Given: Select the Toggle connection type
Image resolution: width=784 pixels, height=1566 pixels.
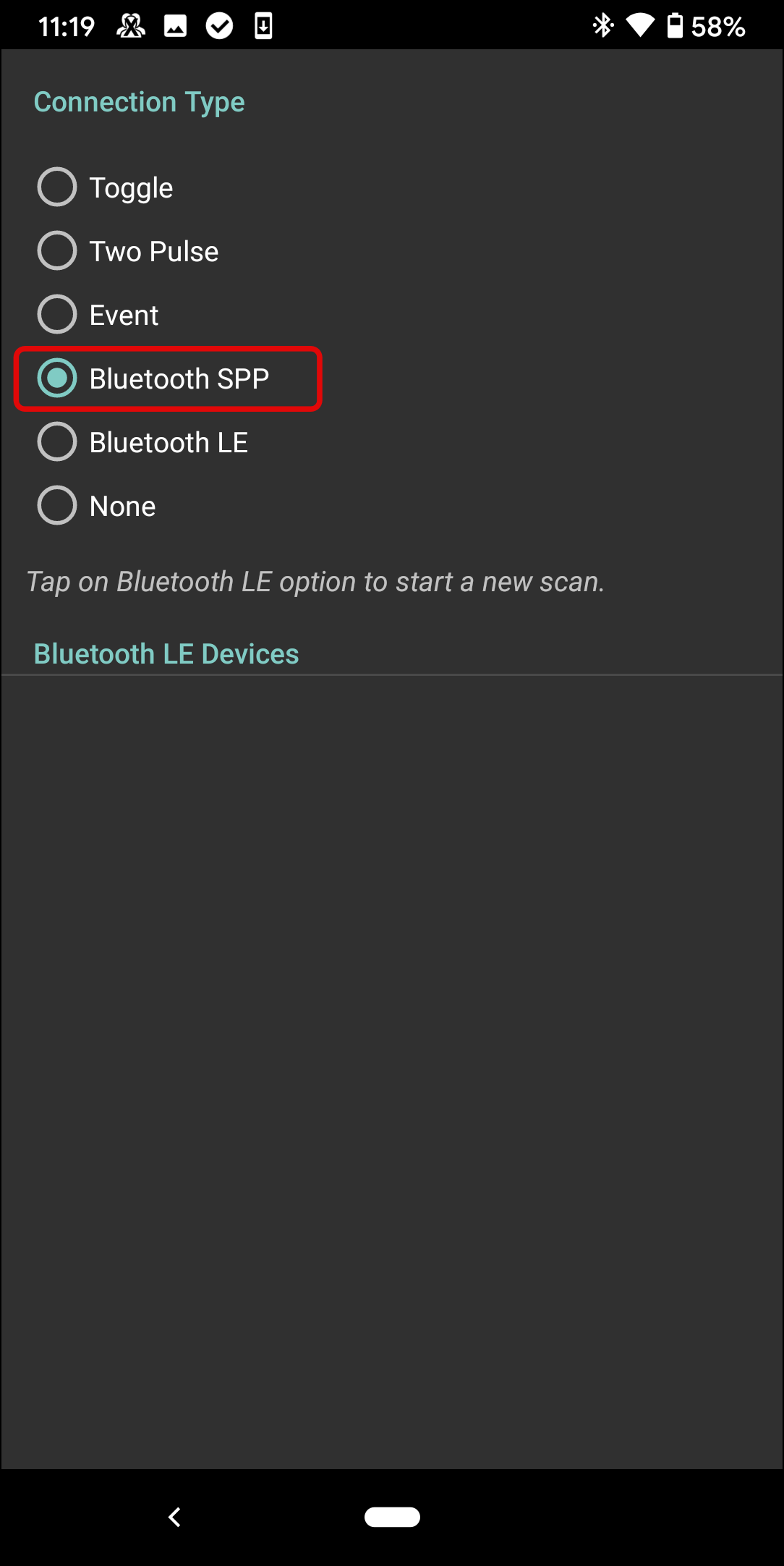Looking at the screenshot, I should [x=57, y=187].
